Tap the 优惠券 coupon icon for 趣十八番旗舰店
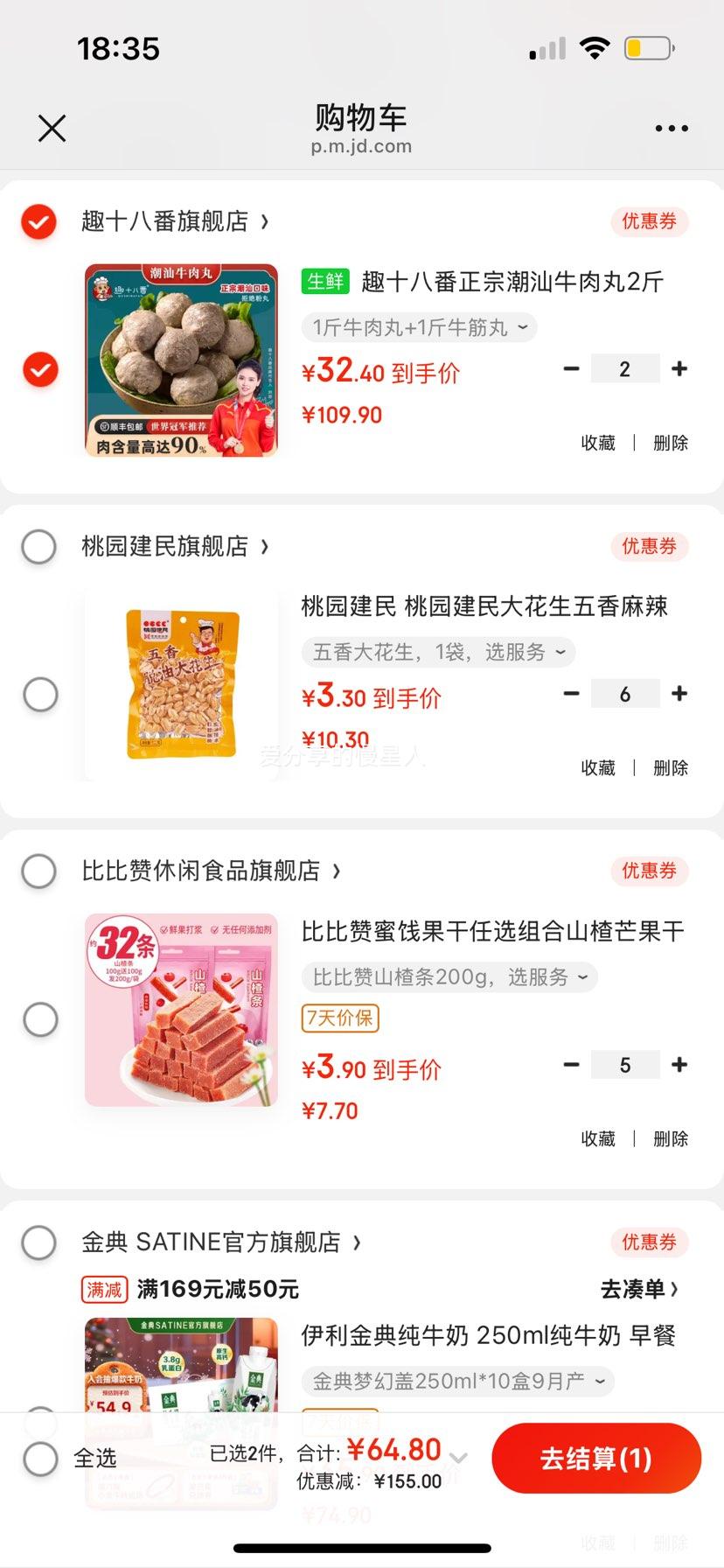 [x=648, y=221]
